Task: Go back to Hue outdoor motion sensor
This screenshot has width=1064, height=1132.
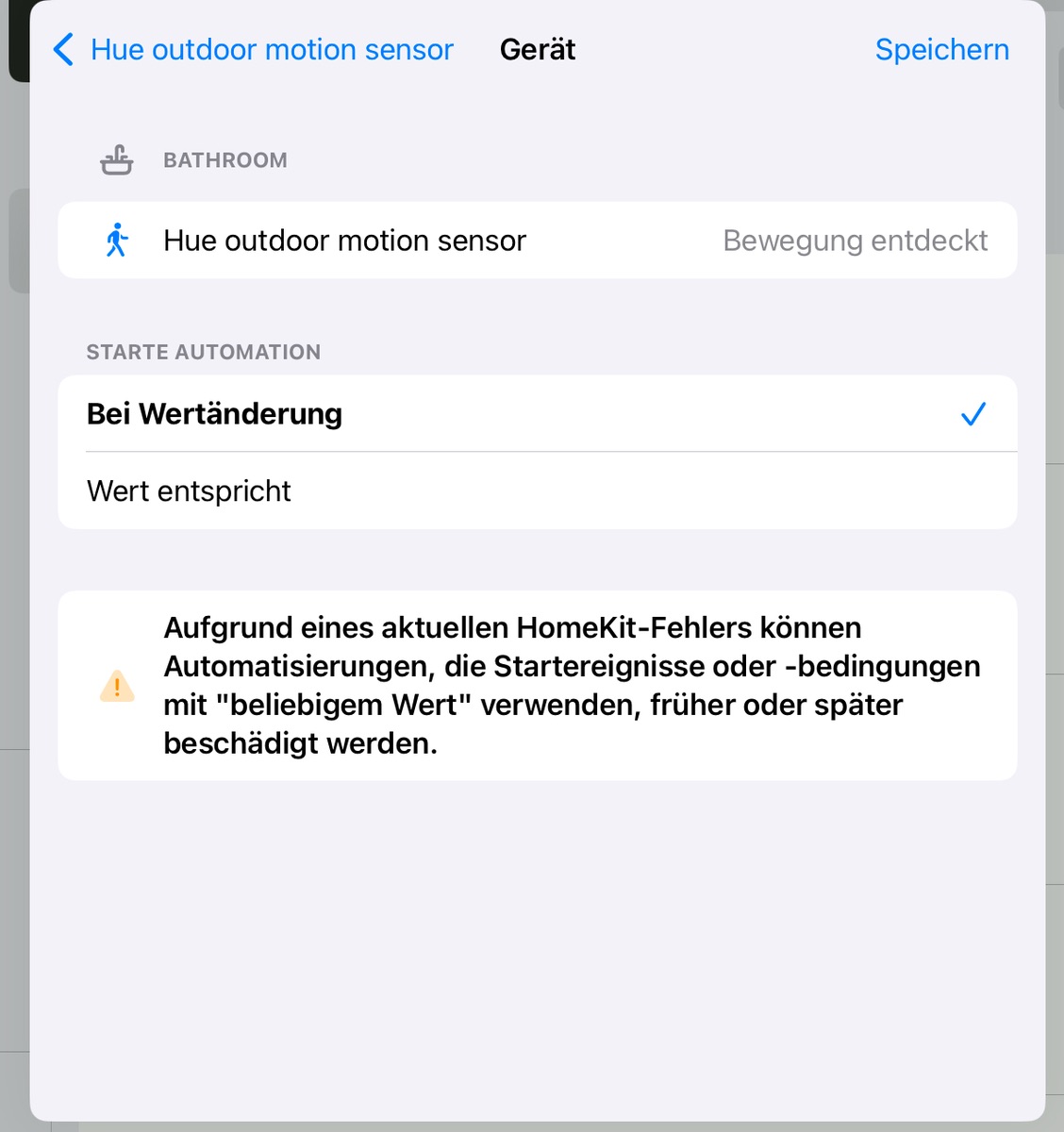Action: 255,50
